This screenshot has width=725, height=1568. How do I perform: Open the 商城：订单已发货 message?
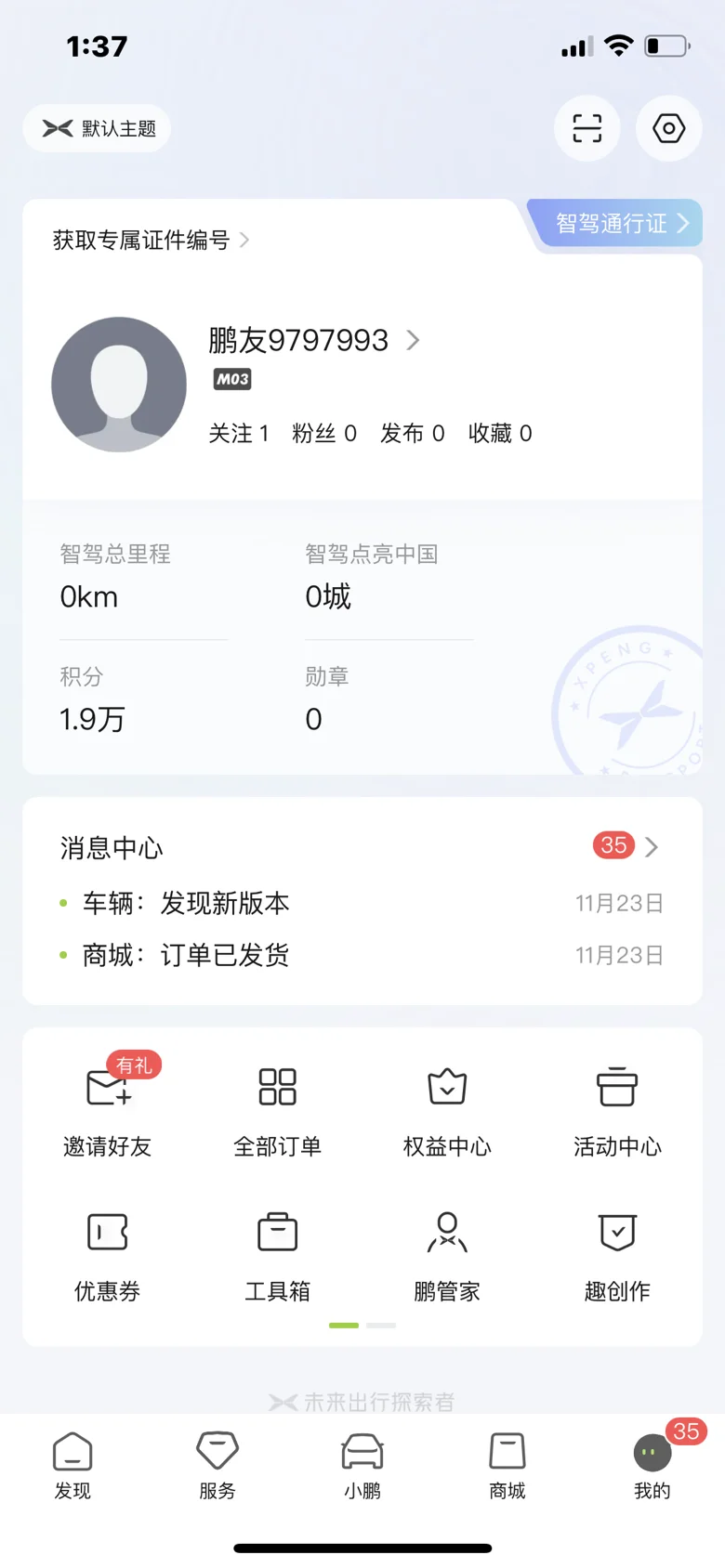362,955
